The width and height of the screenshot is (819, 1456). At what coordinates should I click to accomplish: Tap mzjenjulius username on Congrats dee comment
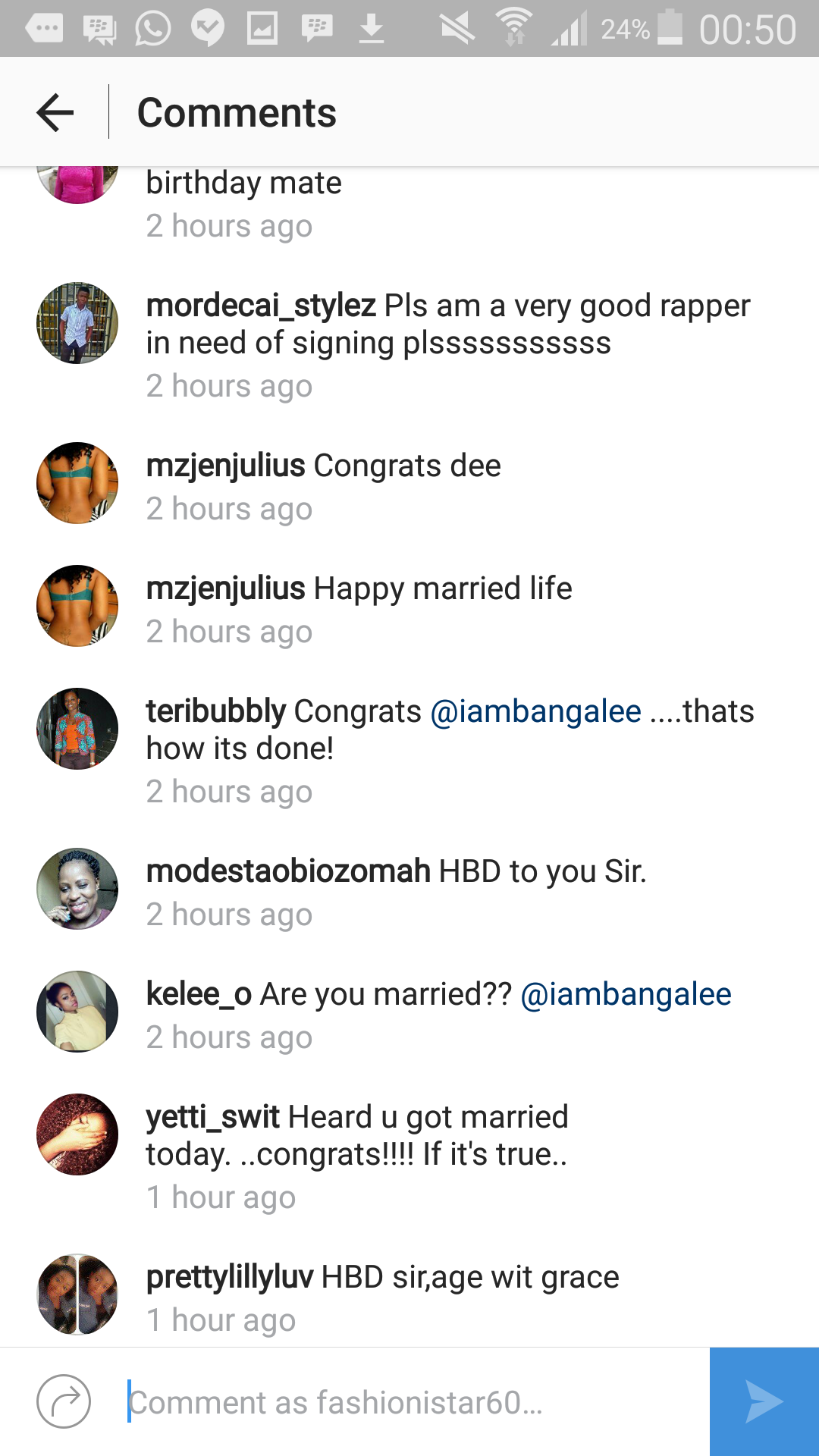[x=225, y=466]
